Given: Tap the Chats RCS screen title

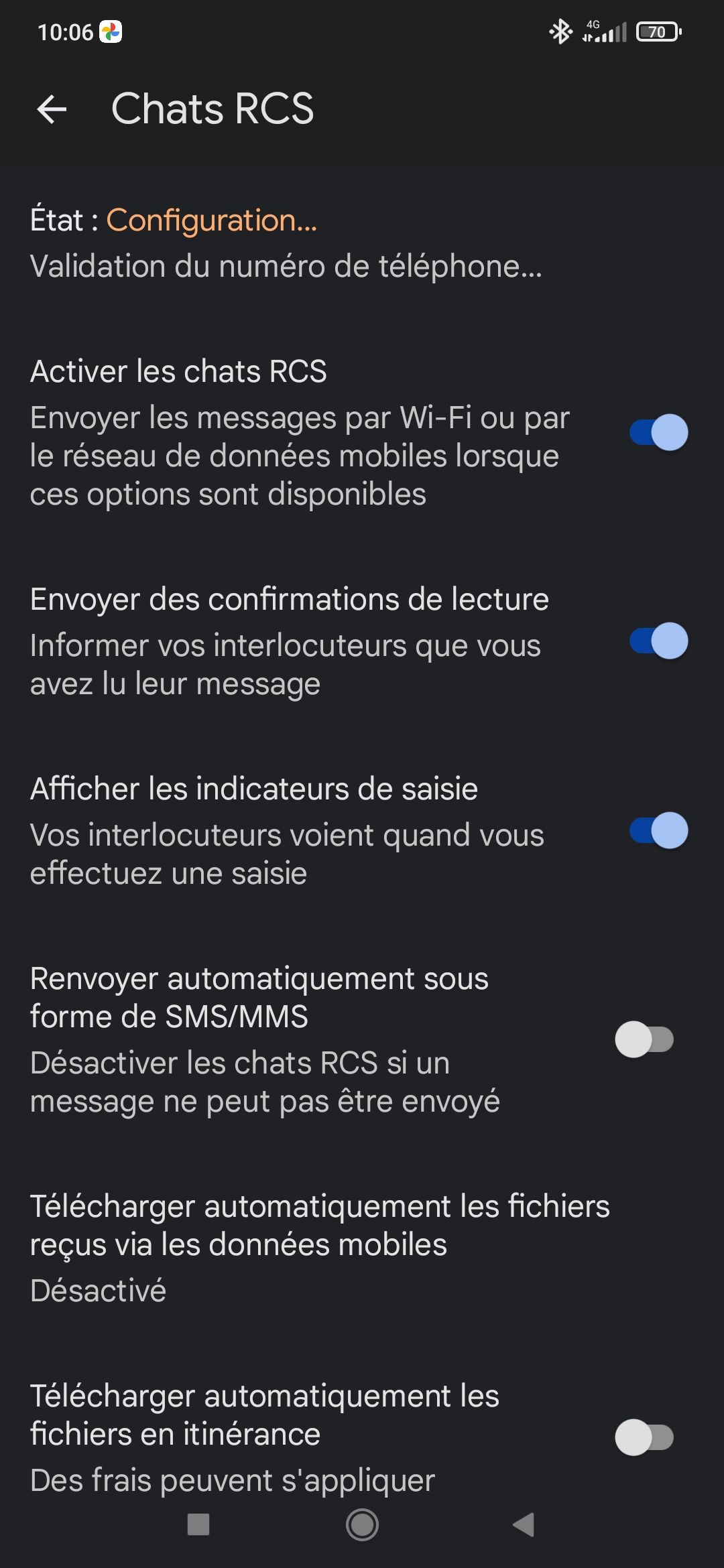Looking at the screenshot, I should (x=212, y=109).
